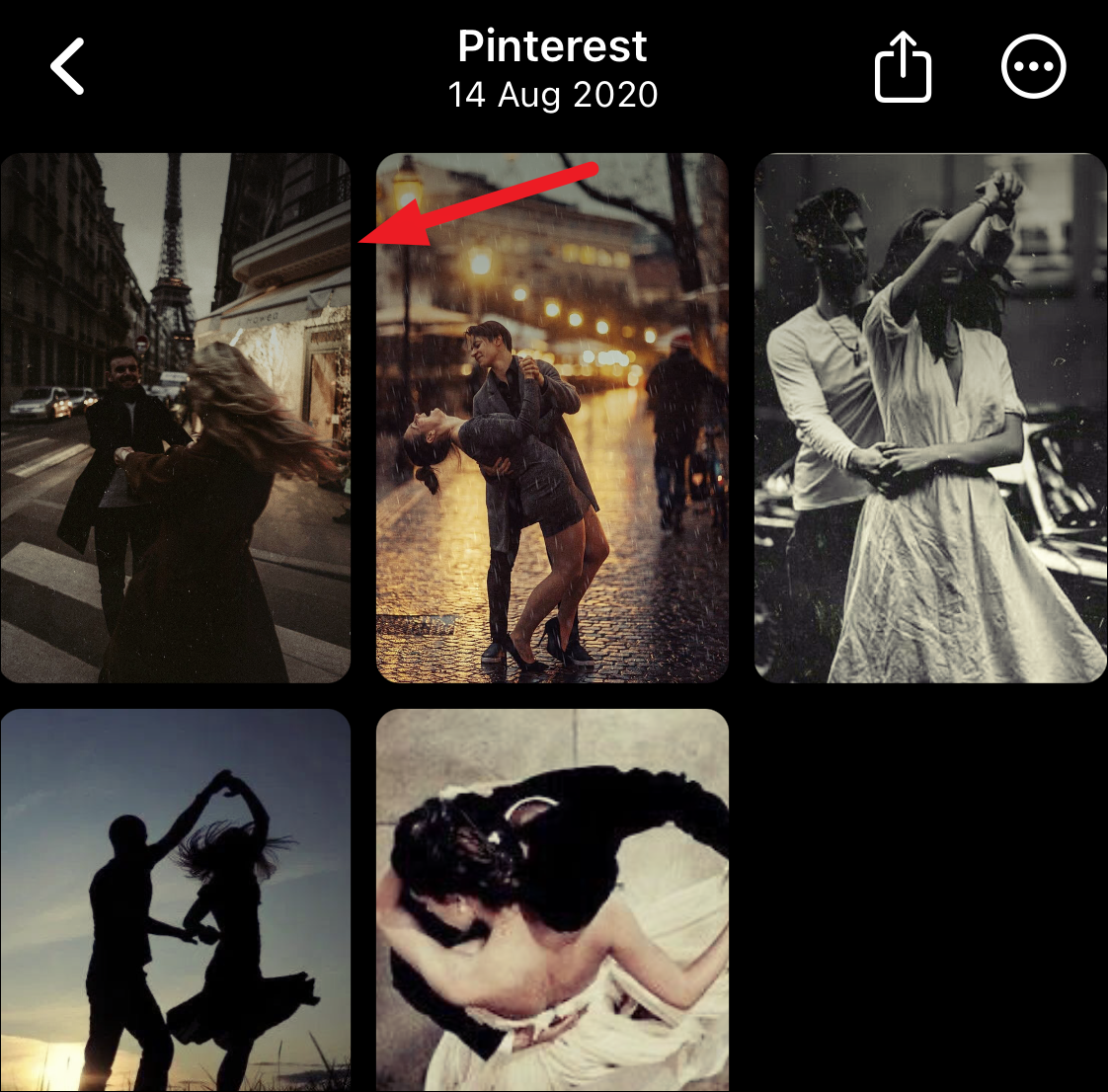Open the more options menu

1033,67
